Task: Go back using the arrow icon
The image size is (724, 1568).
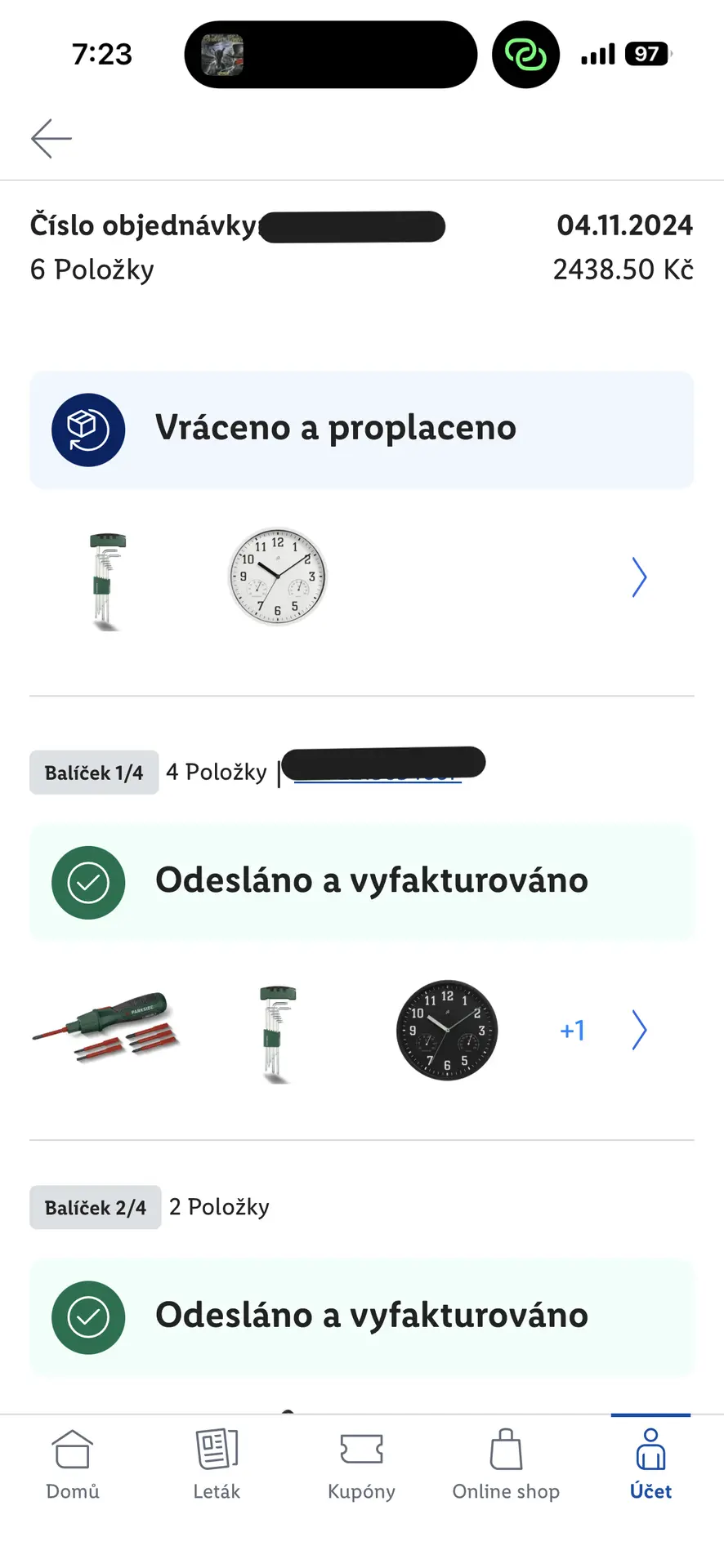Action: [x=51, y=138]
